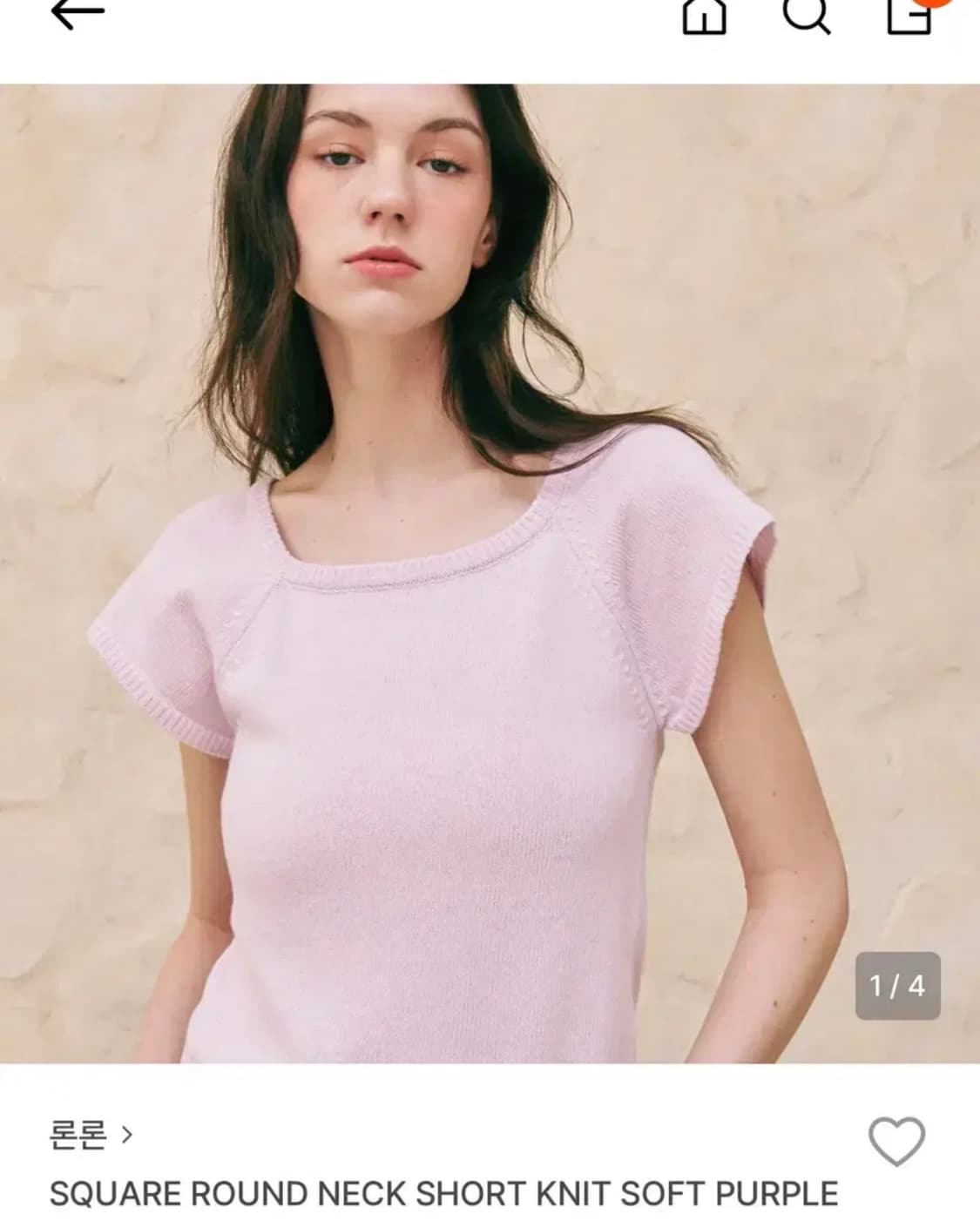This screenshot has width=980, height=1221.
Task: Unfavorite the knit via the heart outline
Action: 898,1140
